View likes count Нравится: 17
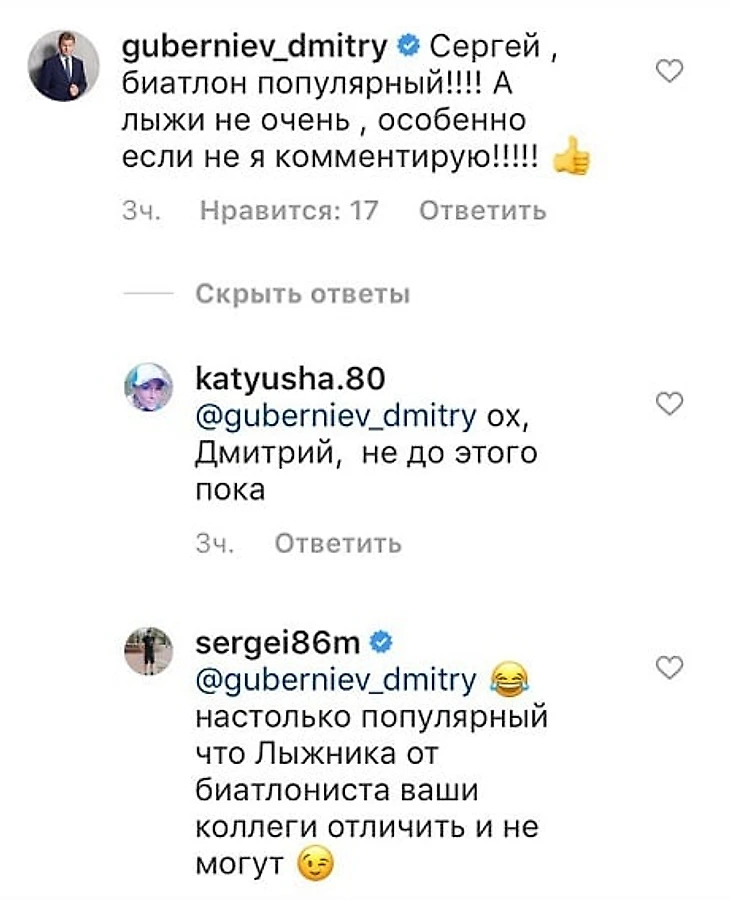This screenshot has height=900, width=730. tap(289, 210)
